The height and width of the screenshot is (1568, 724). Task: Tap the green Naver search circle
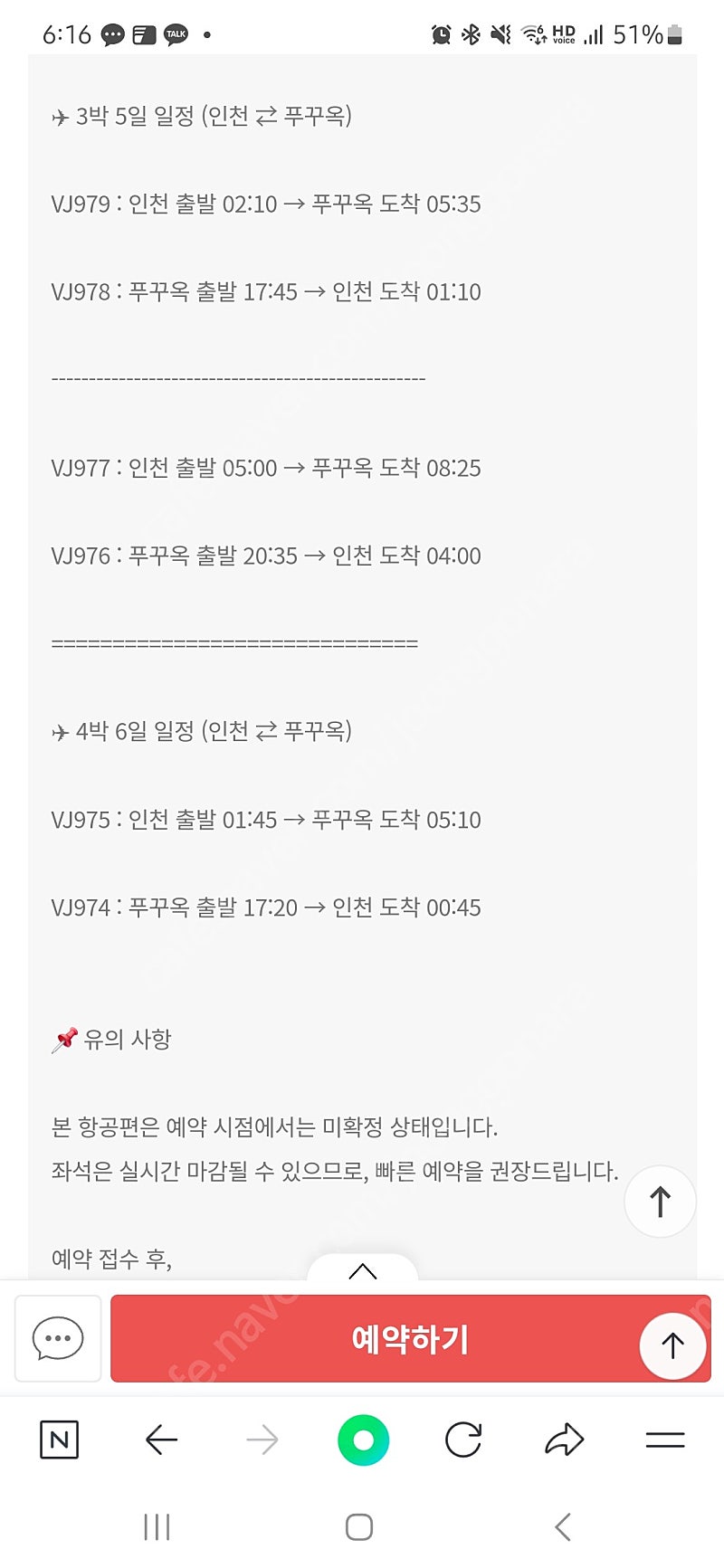point(363,1440)
